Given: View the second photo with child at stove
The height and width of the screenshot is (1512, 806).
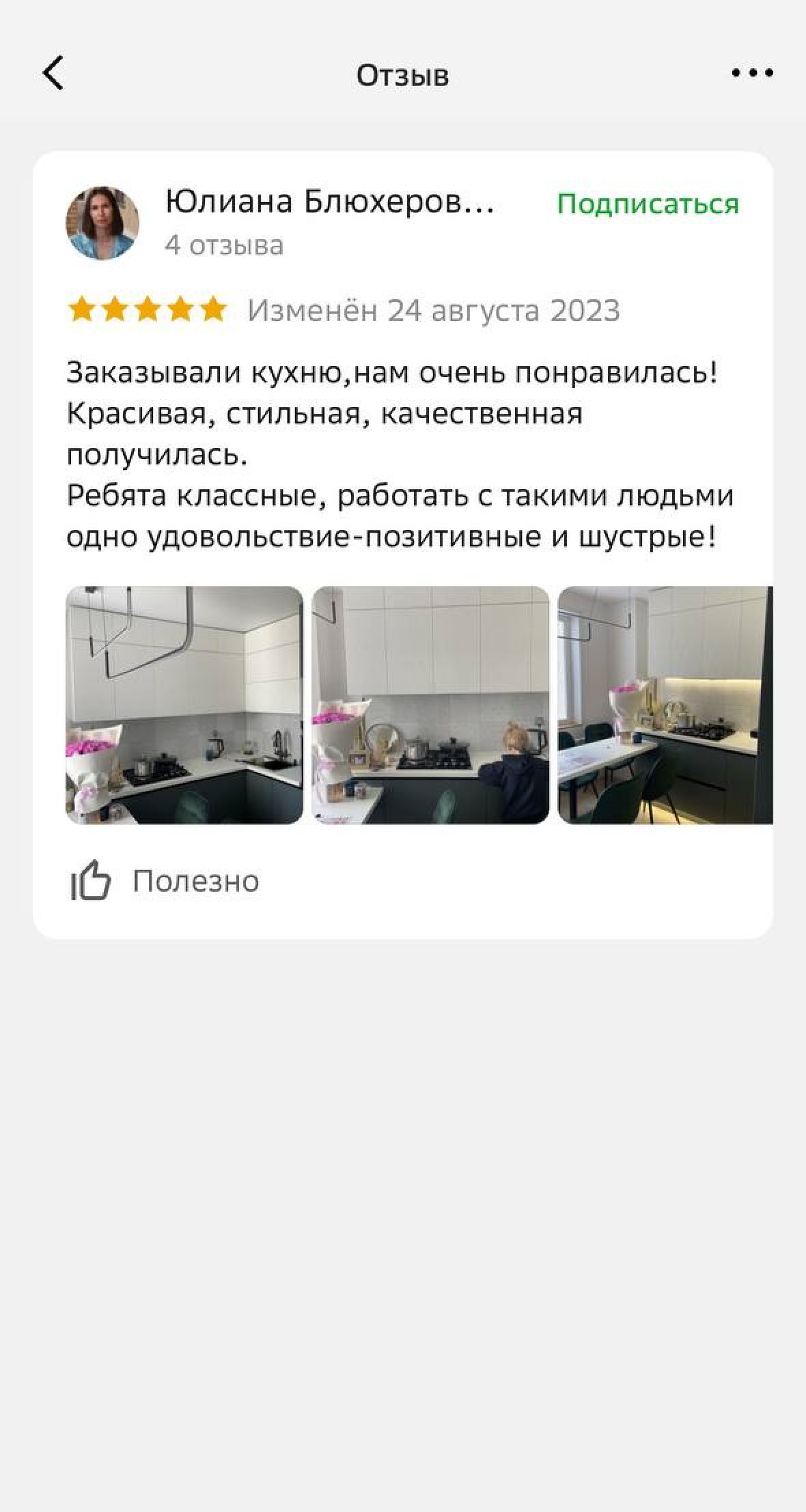Looking at the screenshot, I should coord(430,705).
